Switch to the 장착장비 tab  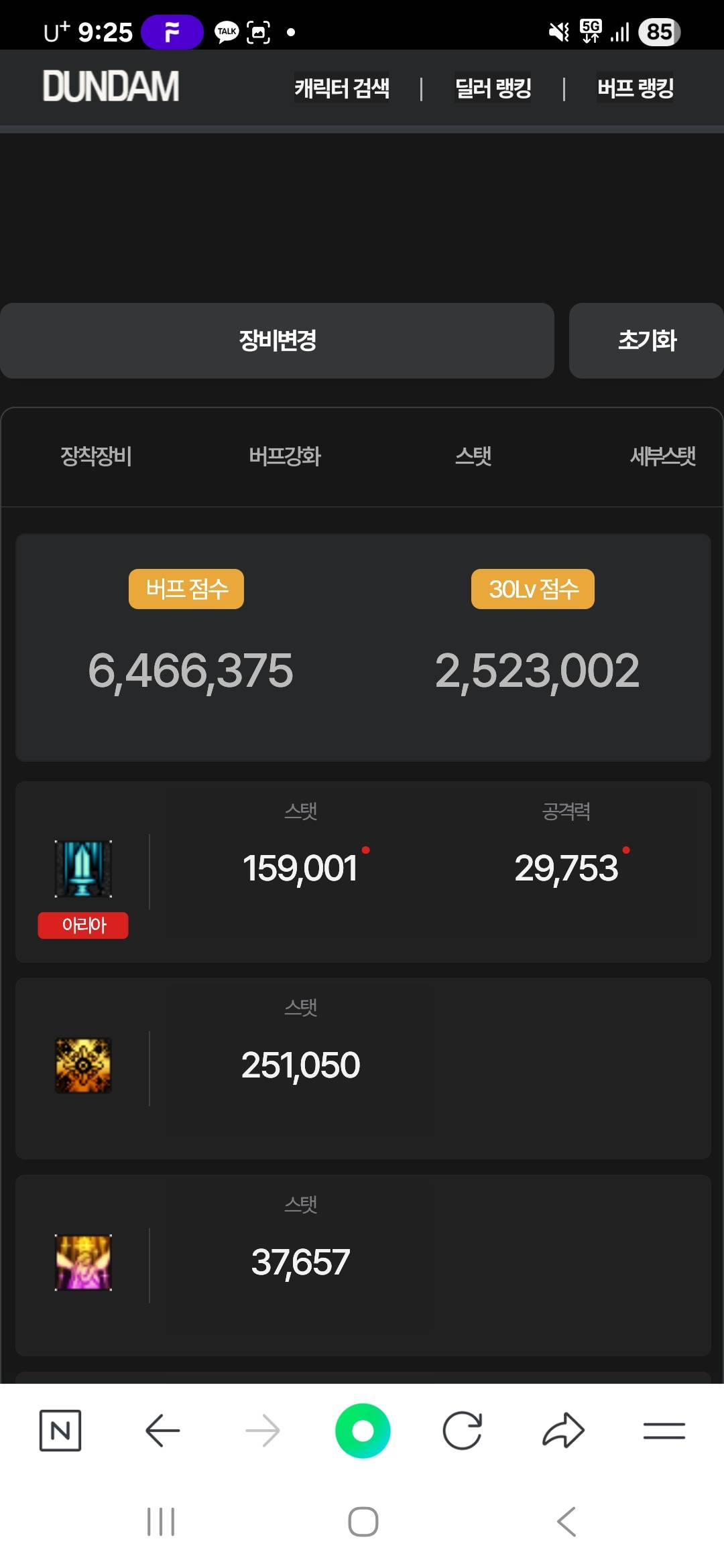click(96, 456)
